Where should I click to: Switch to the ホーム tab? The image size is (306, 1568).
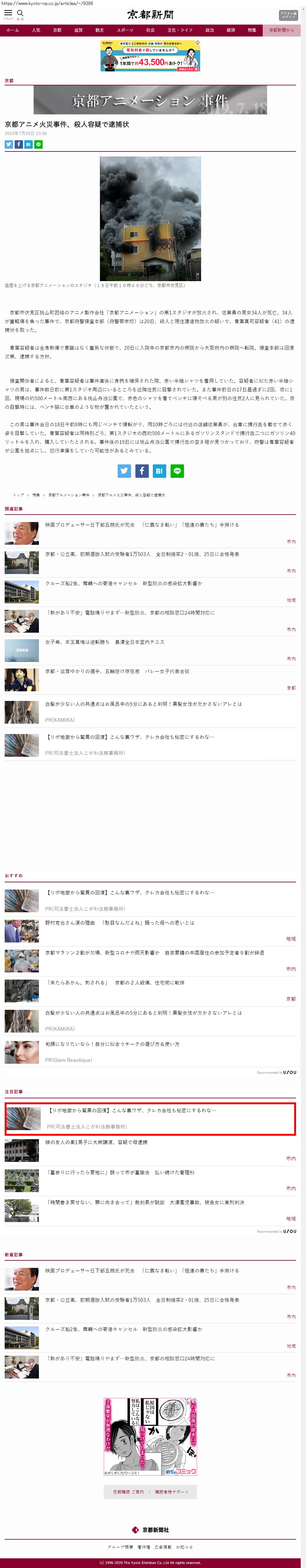pos(13,30)
